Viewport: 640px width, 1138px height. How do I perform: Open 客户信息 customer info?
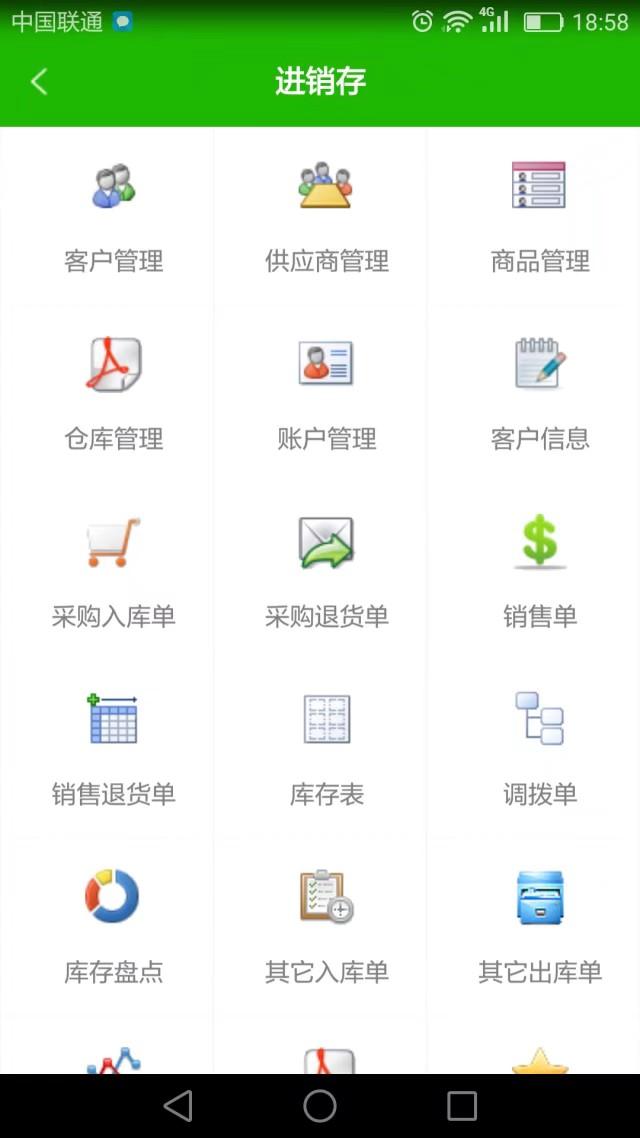click(x=540, y=394)
